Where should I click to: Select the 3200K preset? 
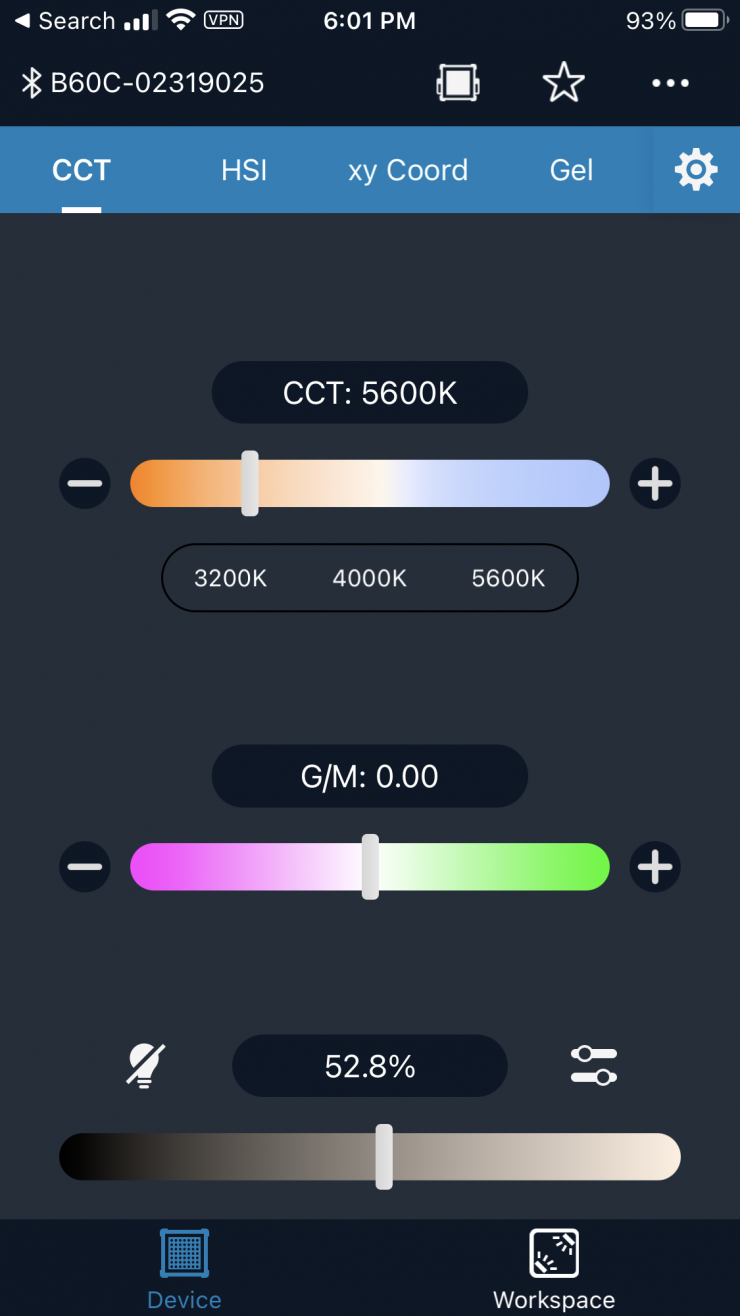[x=231, y=578]
